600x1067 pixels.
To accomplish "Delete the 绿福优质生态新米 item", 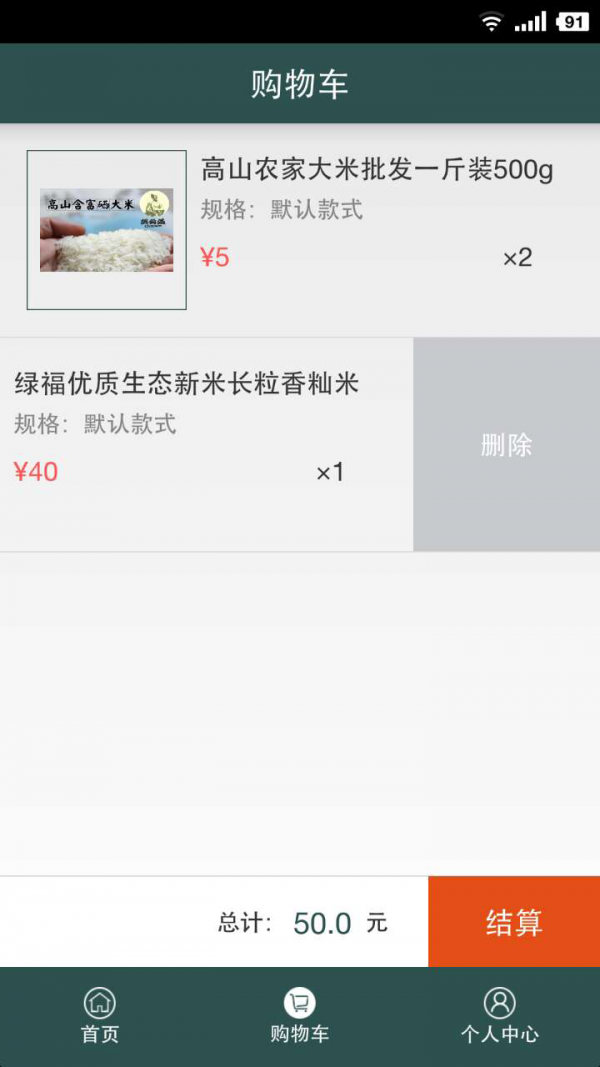I will coord(506,445).
